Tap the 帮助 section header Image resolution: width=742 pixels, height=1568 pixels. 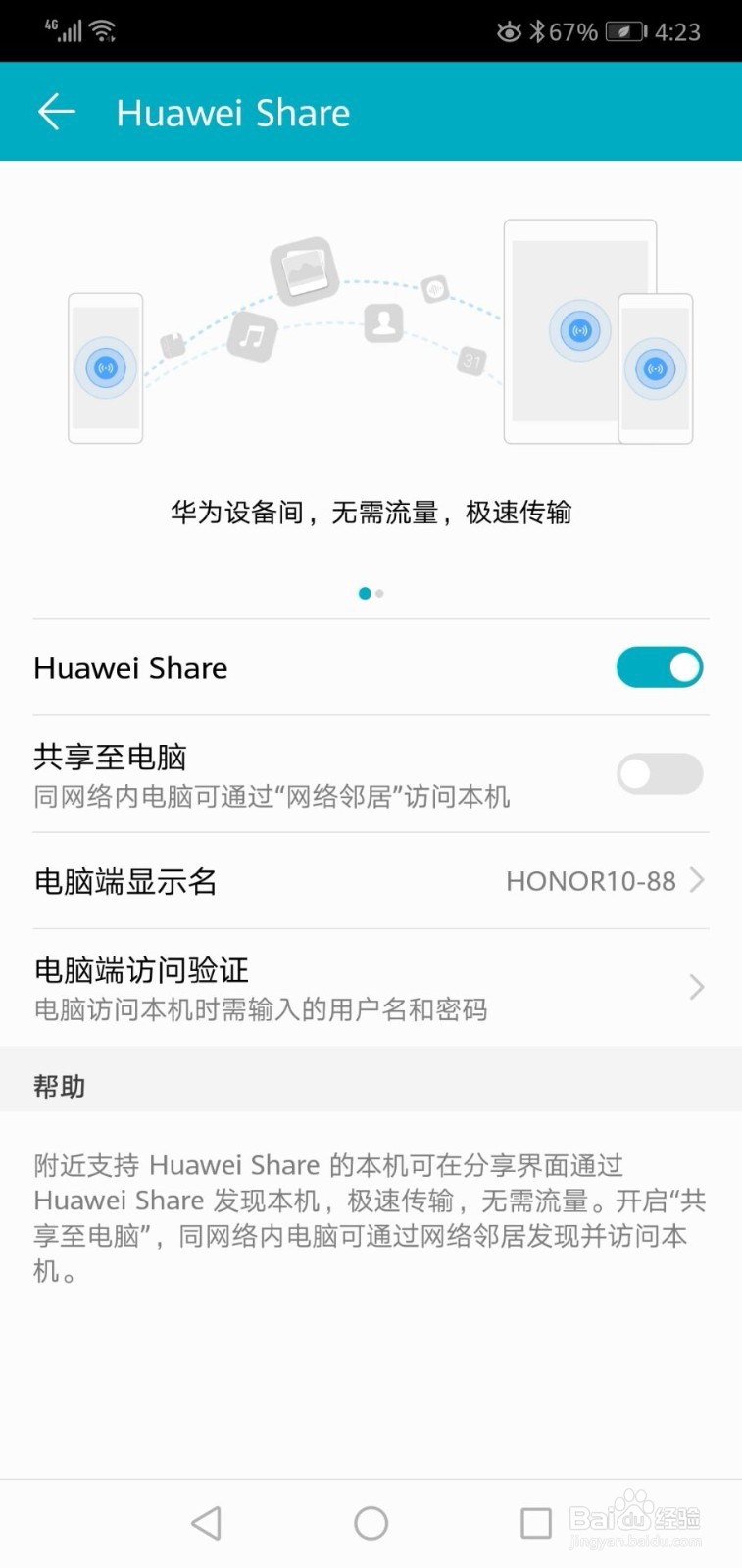pyautogui.click(x=59, y=1085)
